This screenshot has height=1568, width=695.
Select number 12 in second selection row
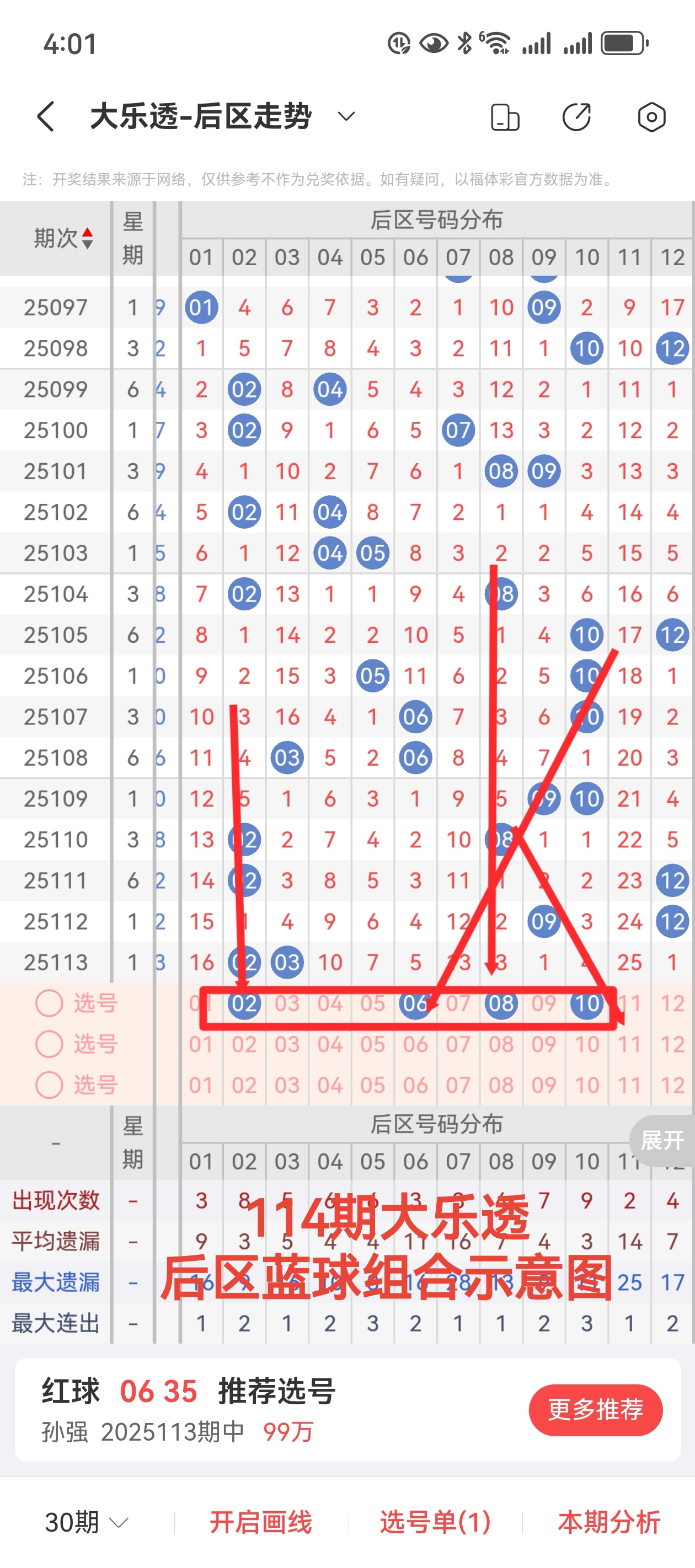coord(672,1044)
